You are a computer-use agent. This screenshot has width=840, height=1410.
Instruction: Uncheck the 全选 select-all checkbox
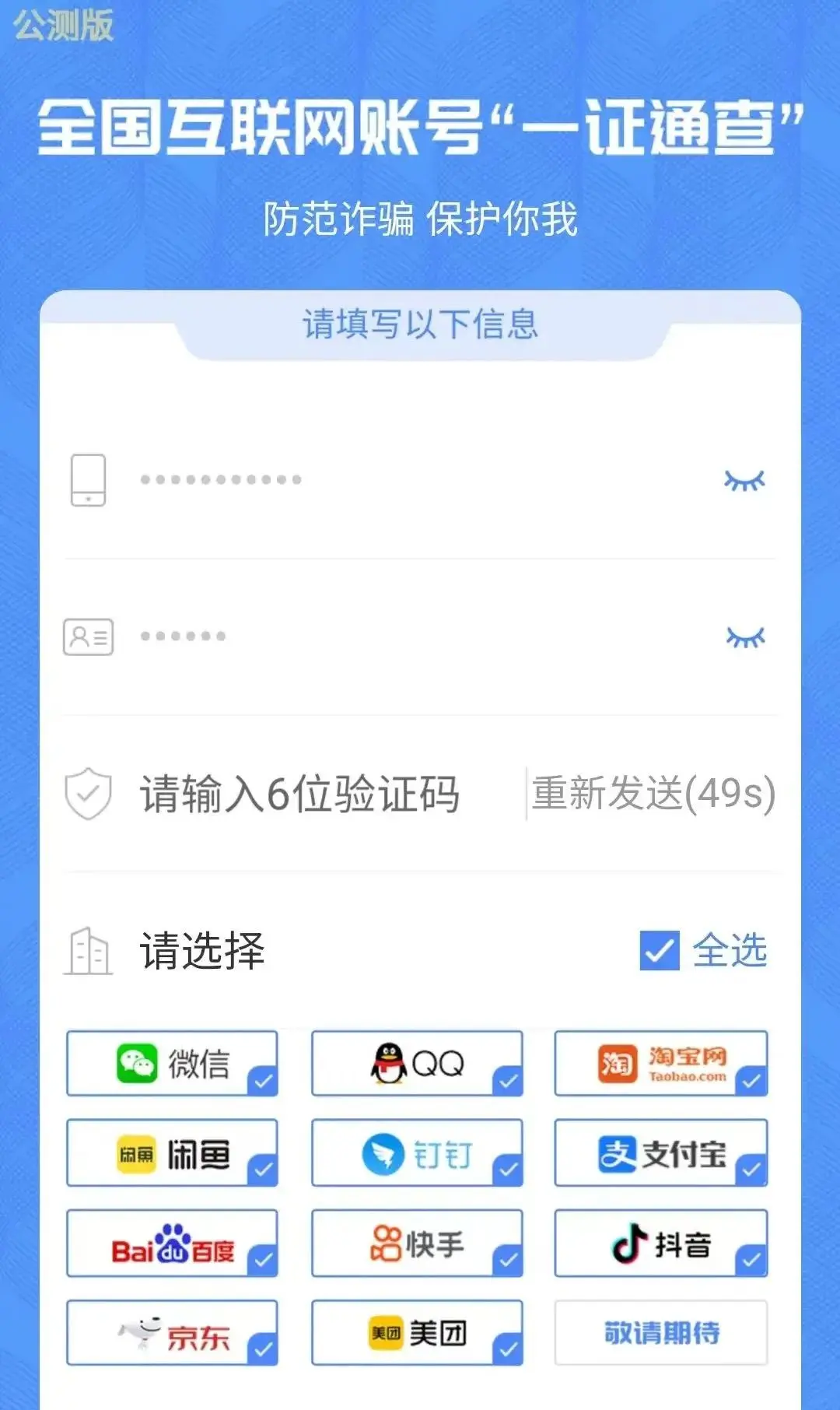click(660, 951)
